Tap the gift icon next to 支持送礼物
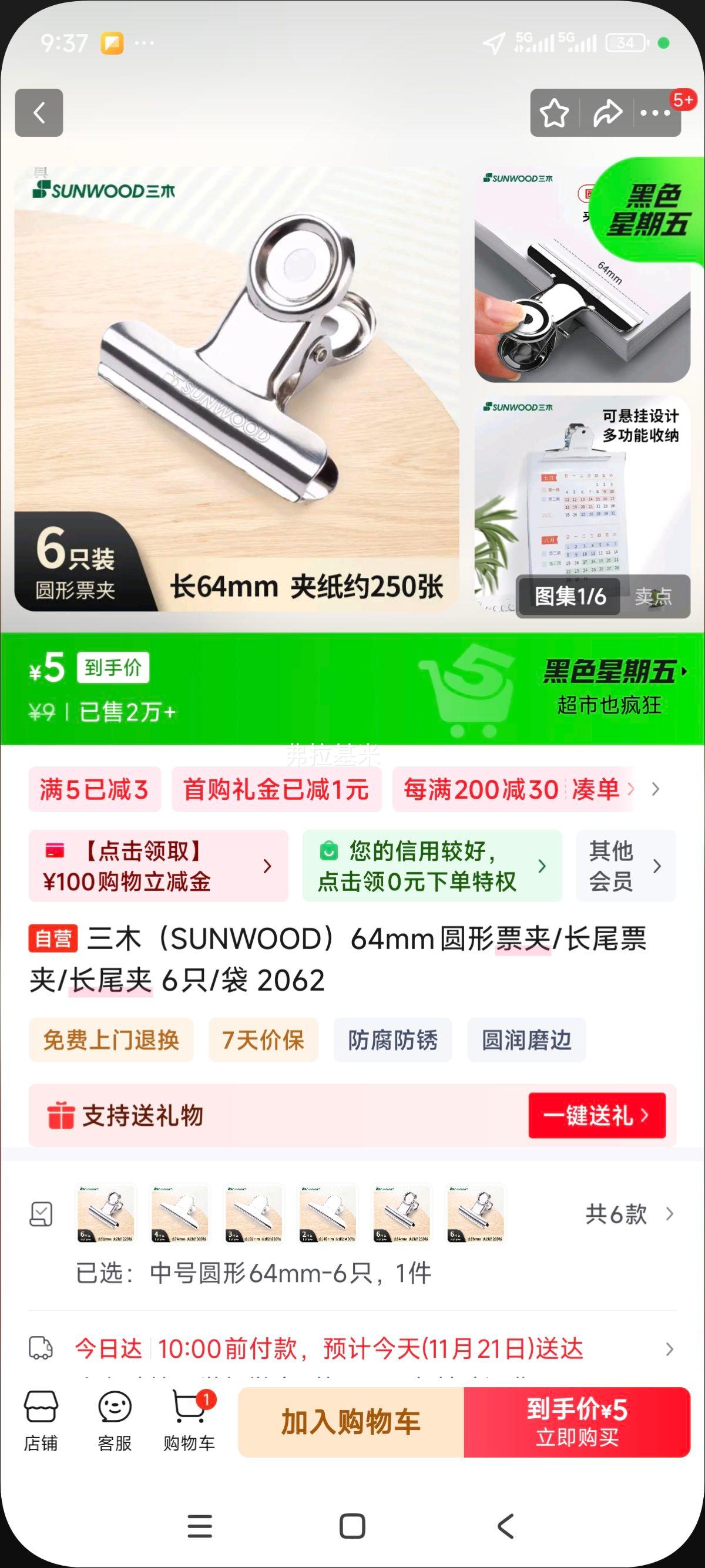This screenshot has height=1568, width=705. (x=60, y=1116)
